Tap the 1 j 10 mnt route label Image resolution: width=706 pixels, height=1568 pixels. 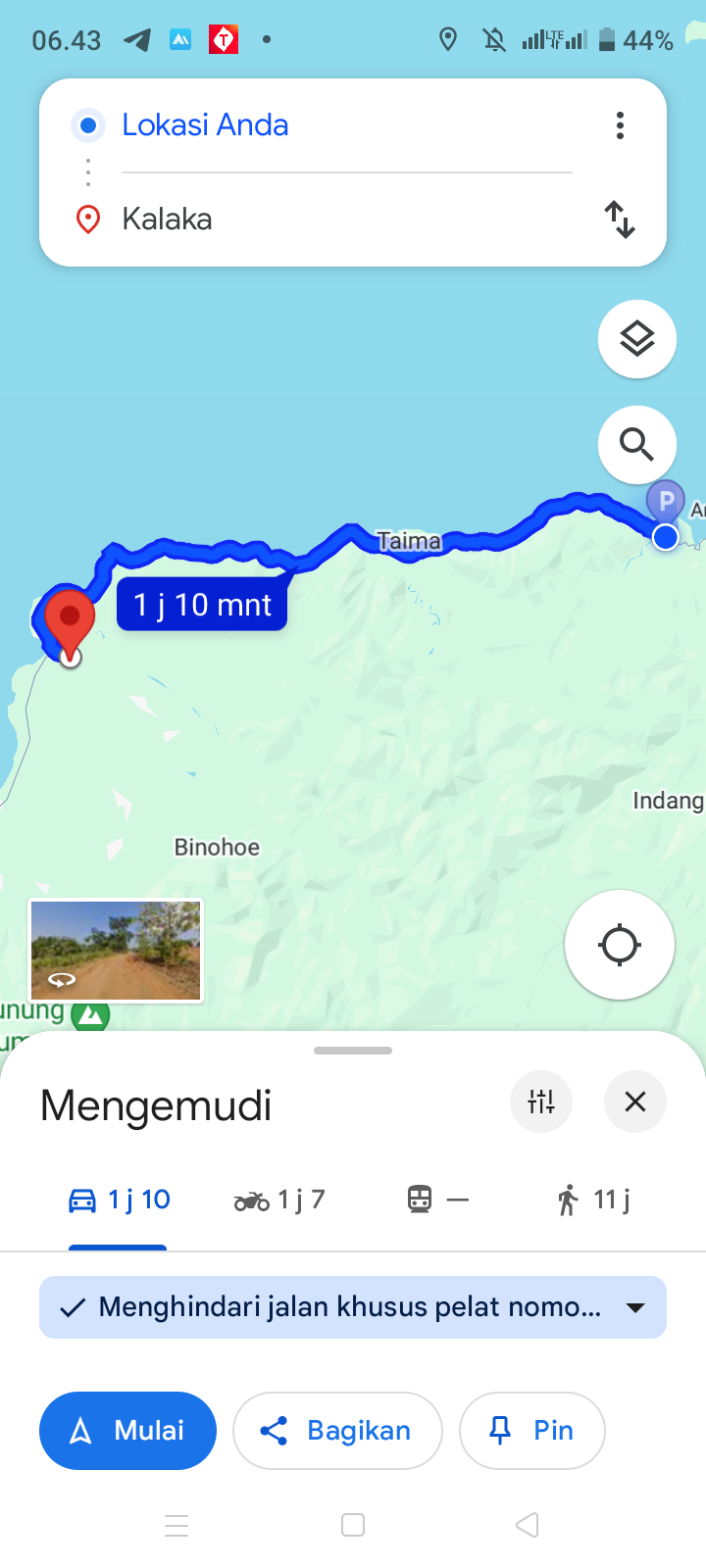[202, 605]
